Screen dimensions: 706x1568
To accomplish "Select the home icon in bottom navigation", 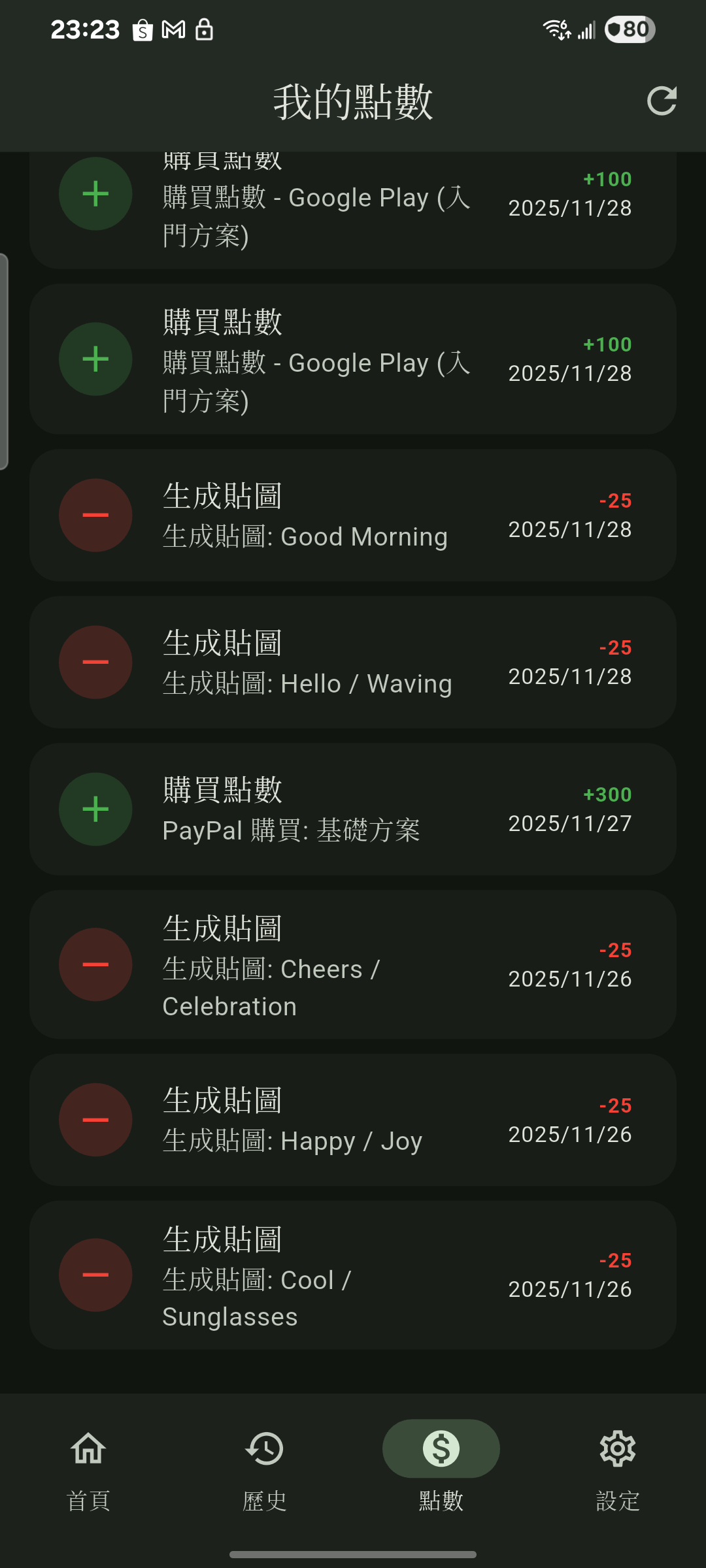I will (x=88, y=1448).
